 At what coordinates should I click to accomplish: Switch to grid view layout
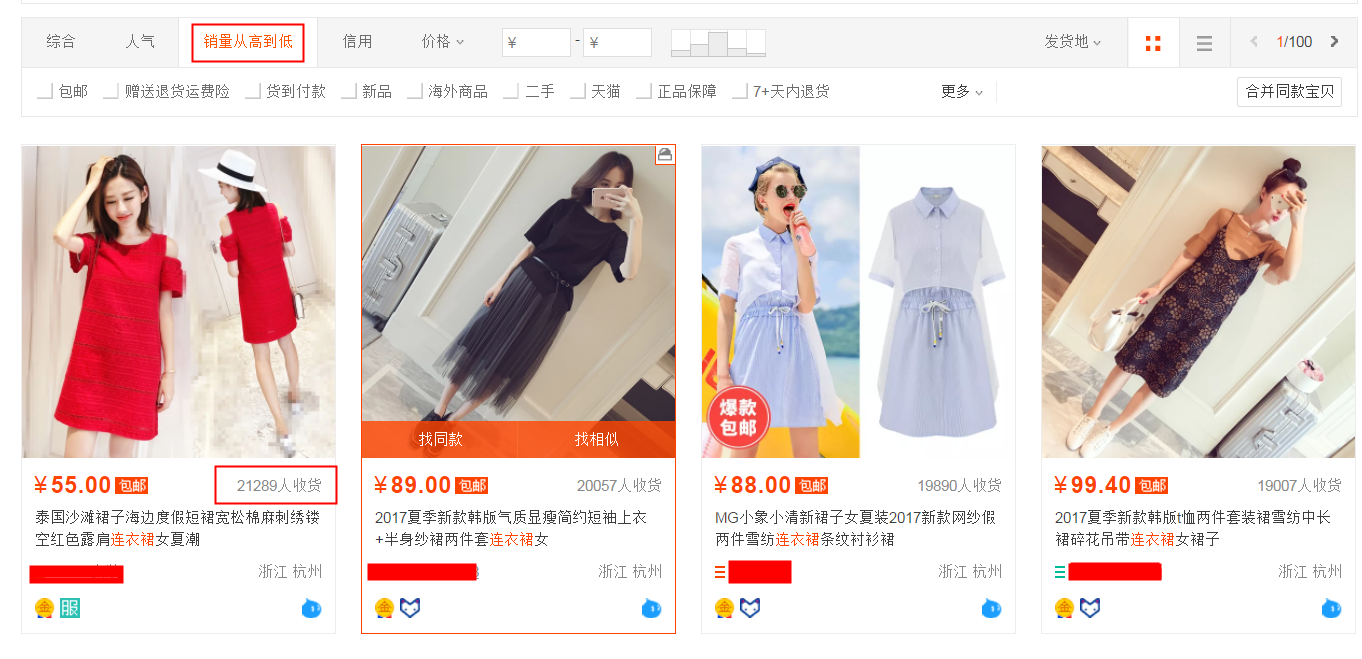tap(1153, 43)
